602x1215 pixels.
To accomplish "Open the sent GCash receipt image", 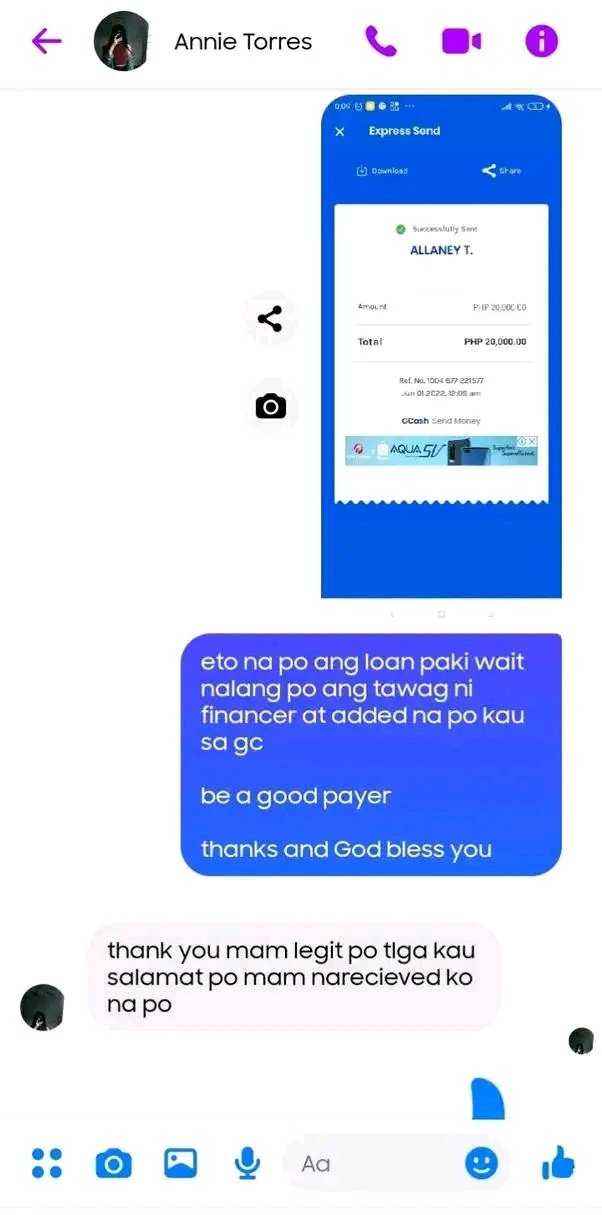I will click(441, 345).
